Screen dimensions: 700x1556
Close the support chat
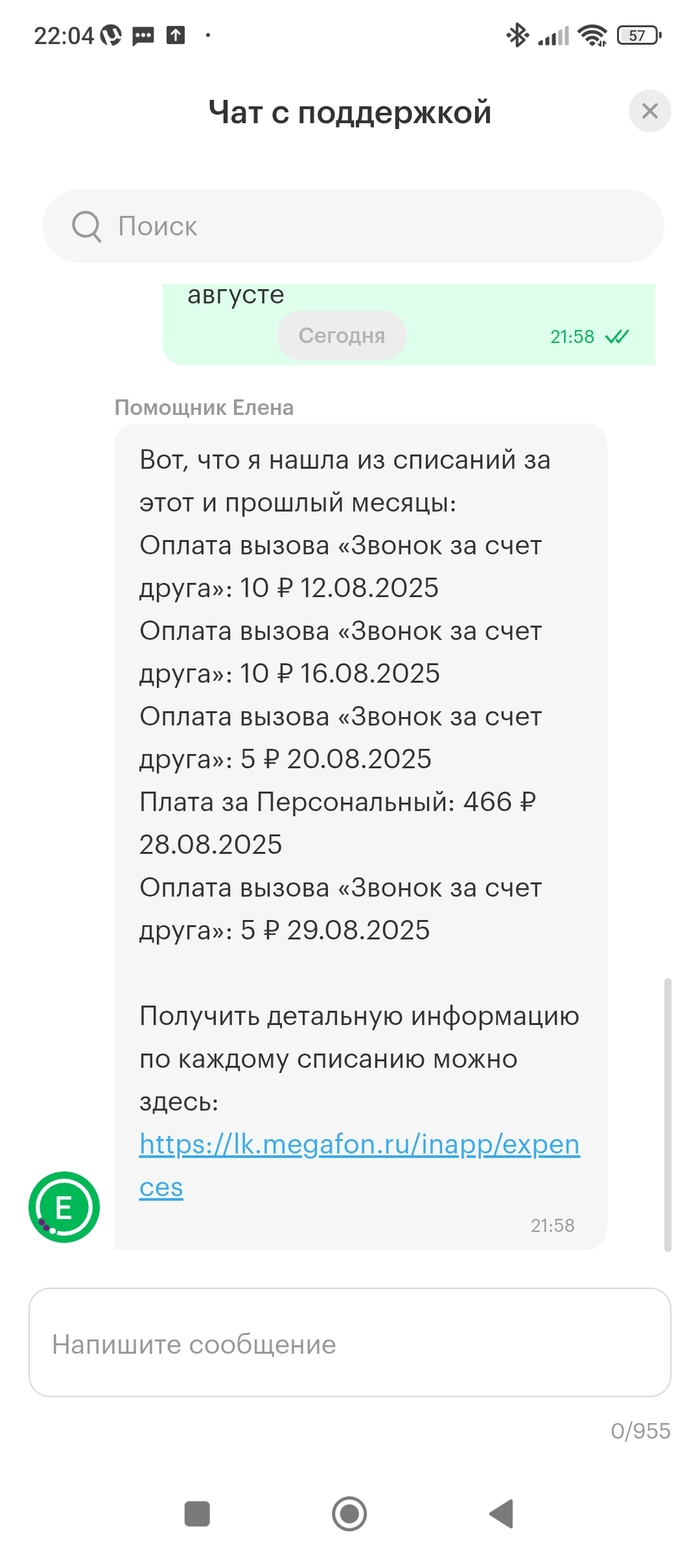point(649,111)
